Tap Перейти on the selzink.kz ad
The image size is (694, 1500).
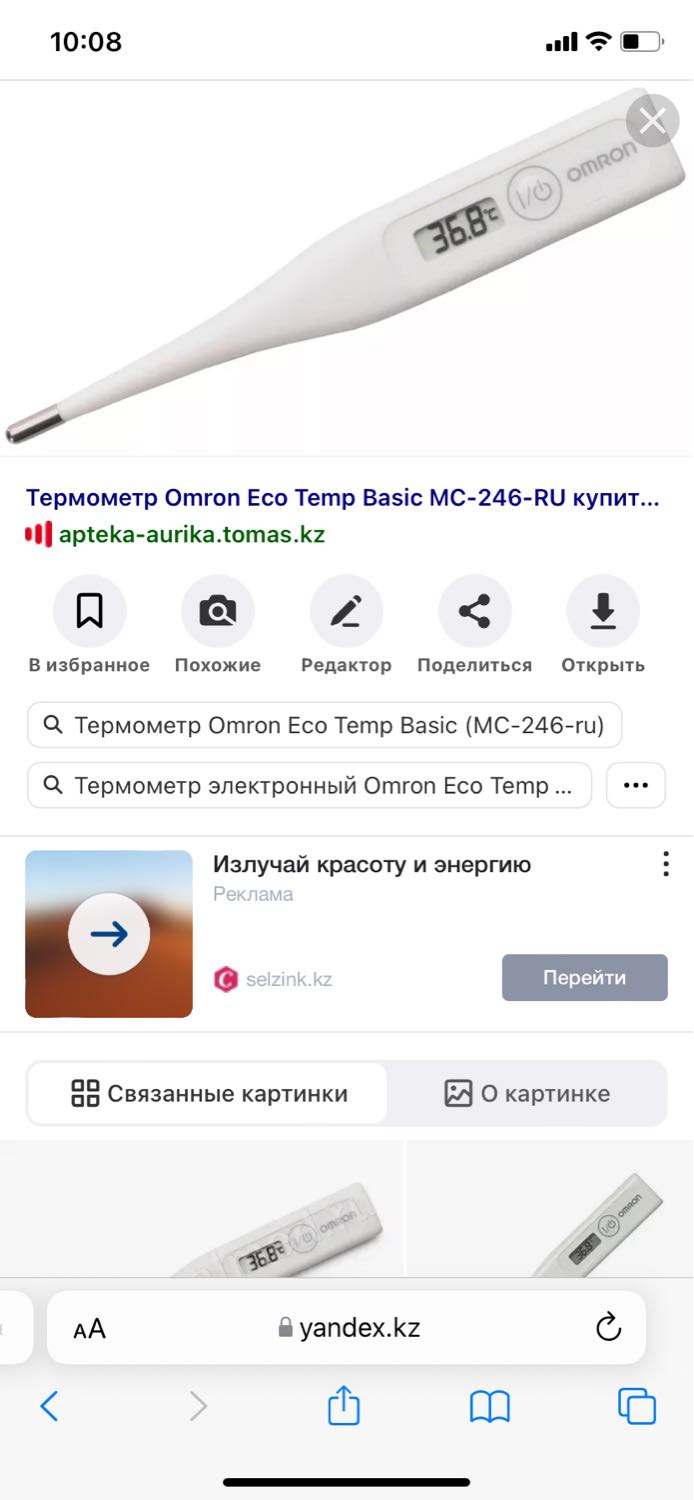tap(584, 977)
